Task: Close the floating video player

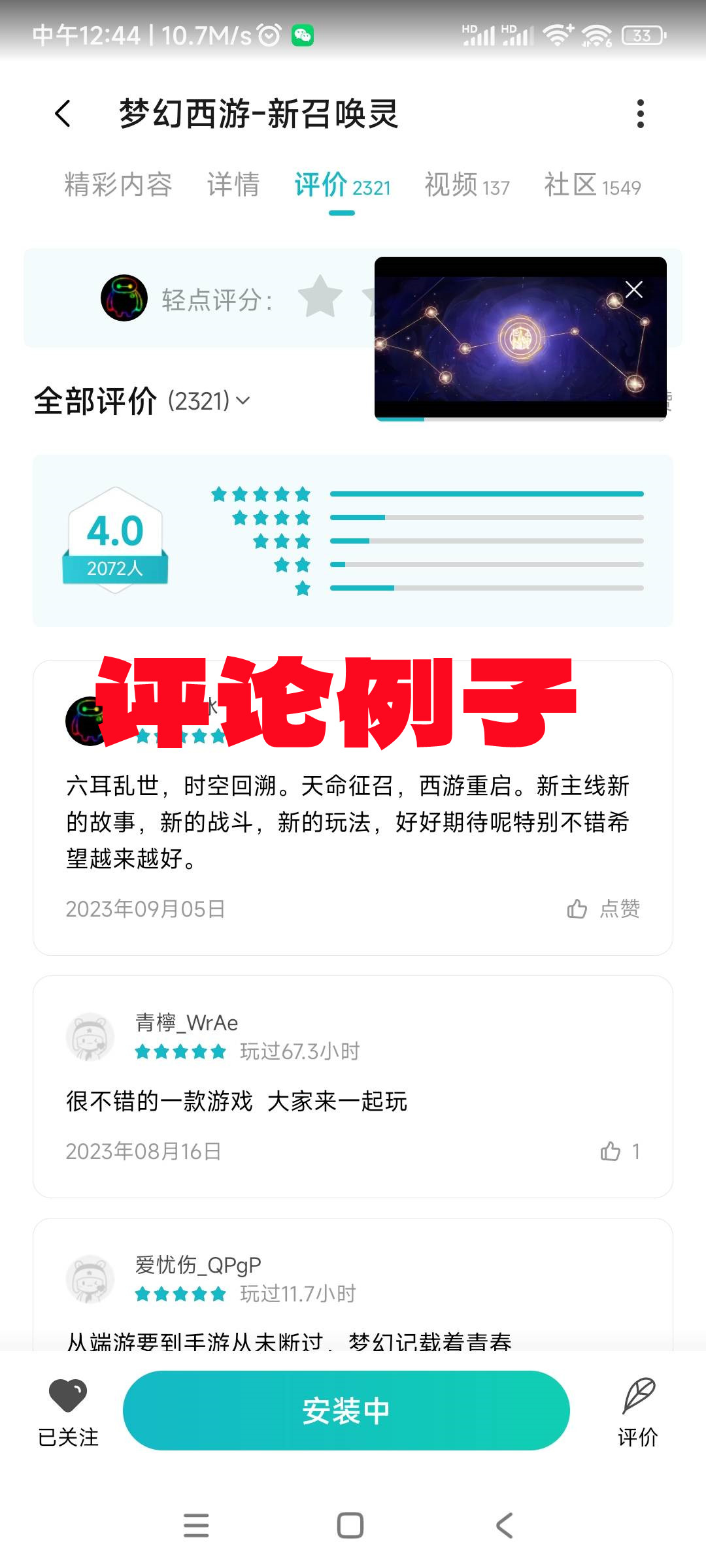Action: point(633,289)
